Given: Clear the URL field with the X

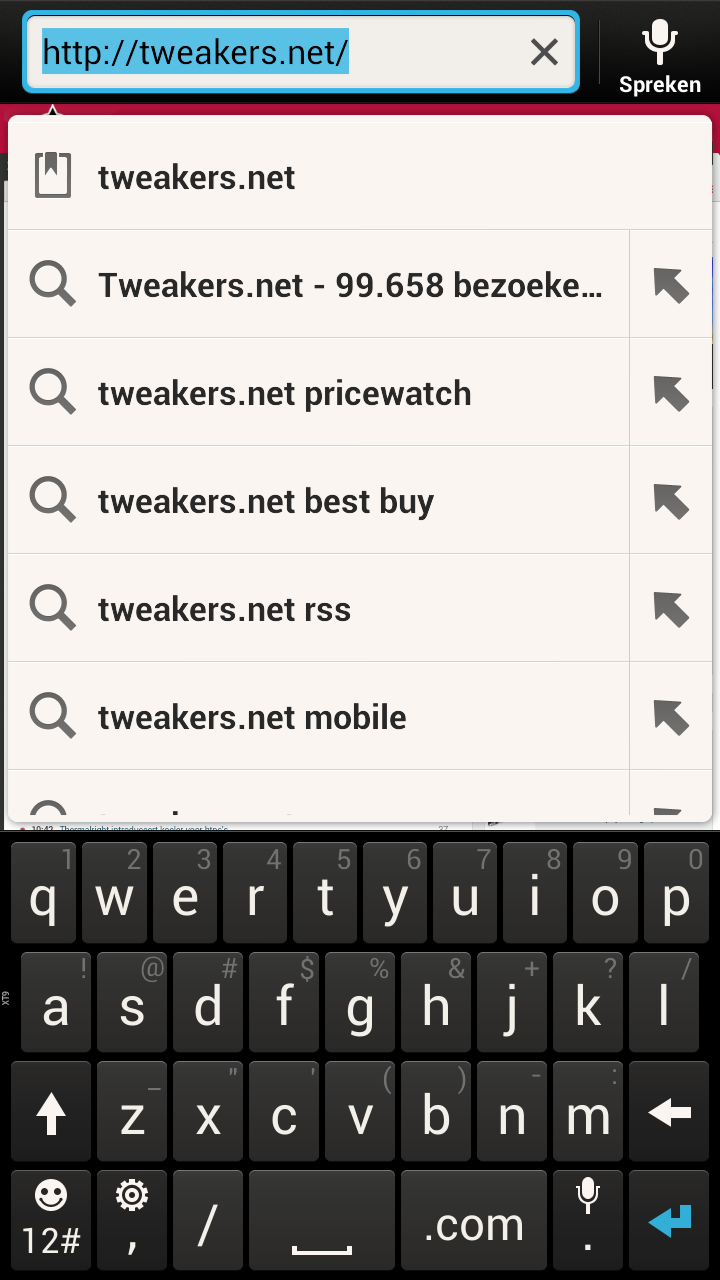Looking at the screenshot, I should [544, 52].
